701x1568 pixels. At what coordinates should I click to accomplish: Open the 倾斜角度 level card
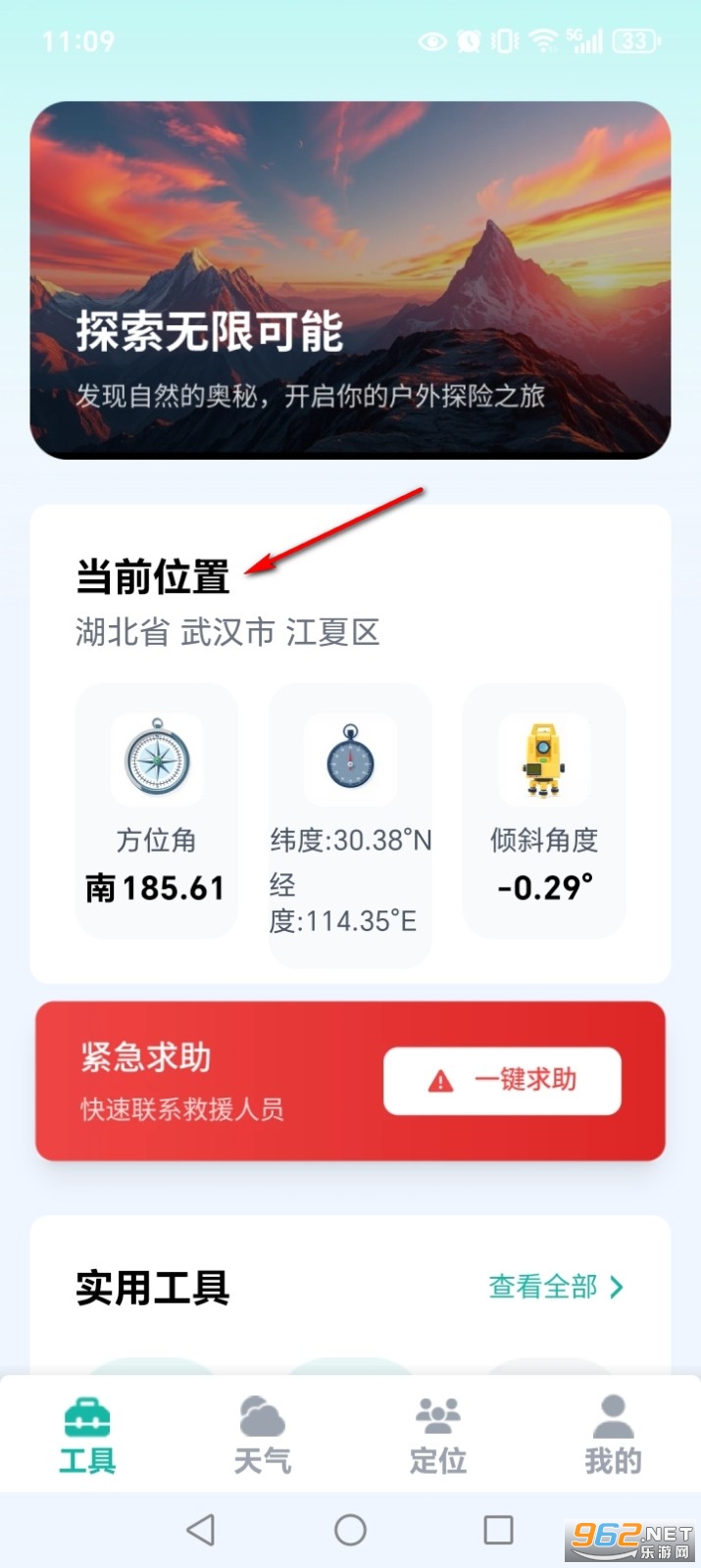(x=544, y=809)
